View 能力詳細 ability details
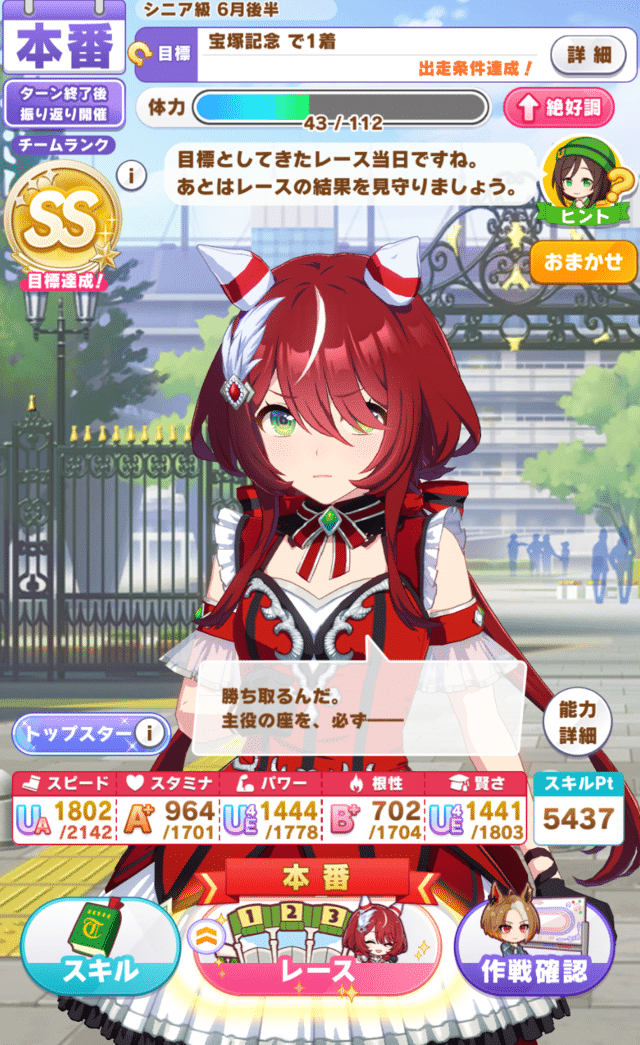Image resolution: width=640 pixels, height=1045 pixels. (579, 722)
